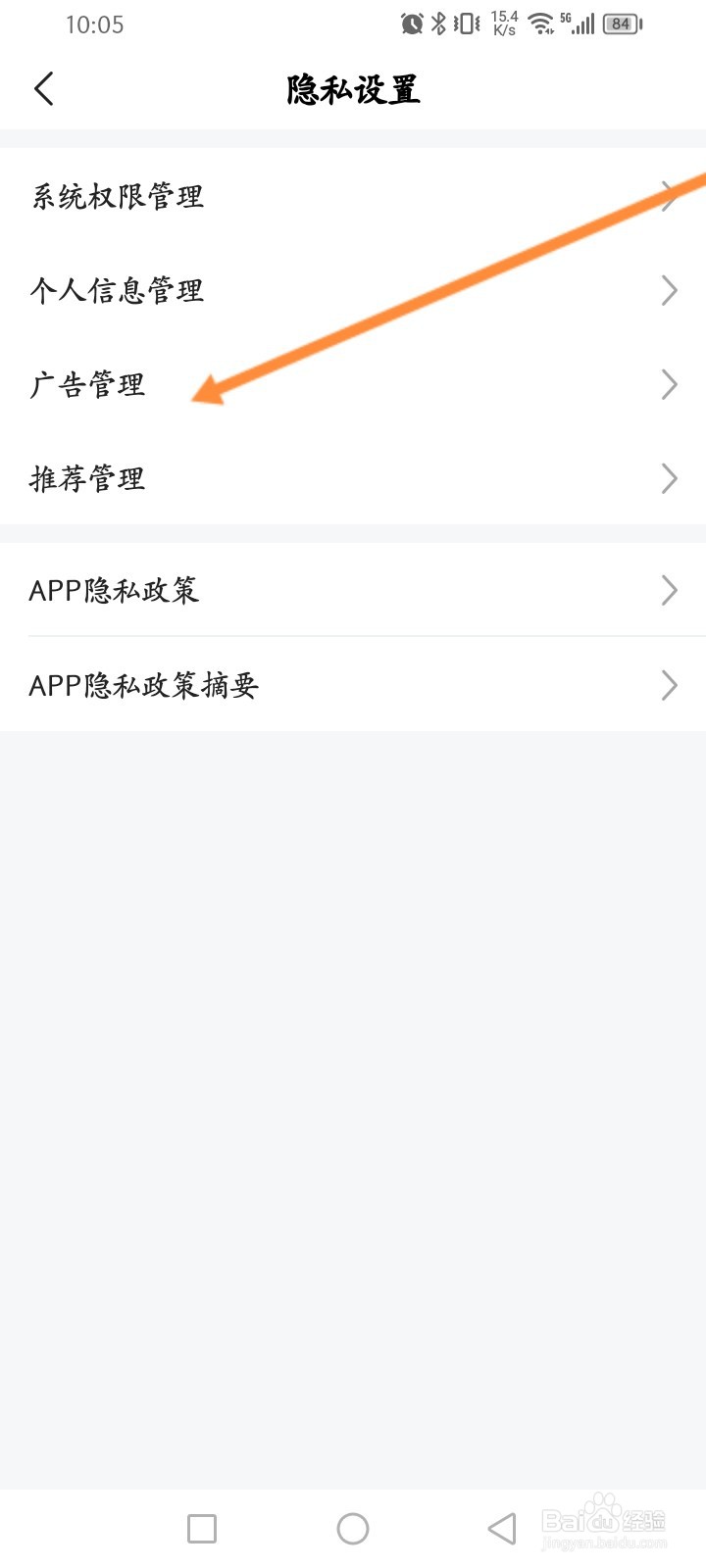Image resolution: width=706 pixels, height=1568 pixels.
Task: Expand the 系统权限管理 chevron arrow
Action: (x=671, y=196)
